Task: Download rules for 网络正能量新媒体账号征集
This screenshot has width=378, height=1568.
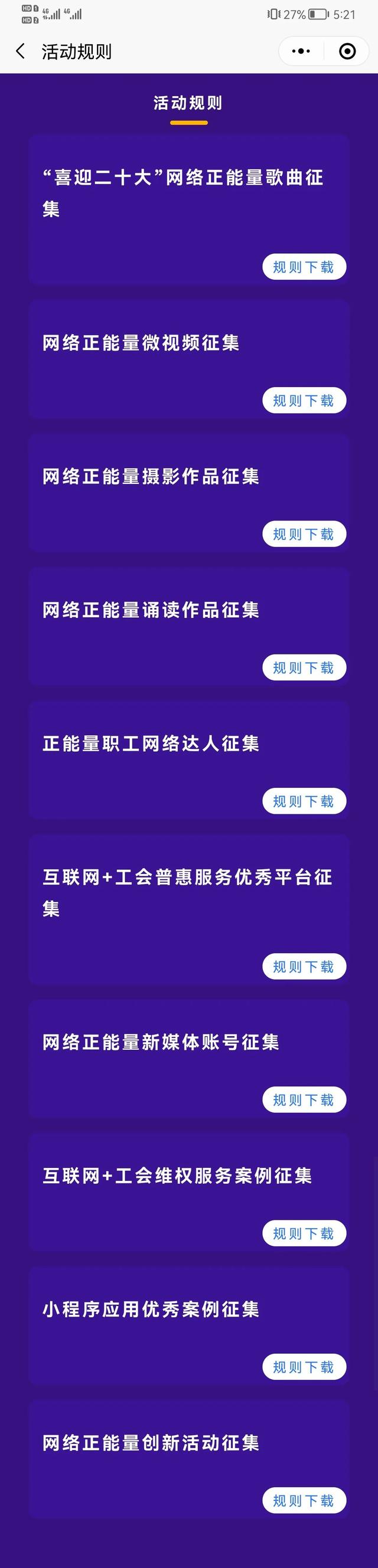Action: click(304, 1100)
